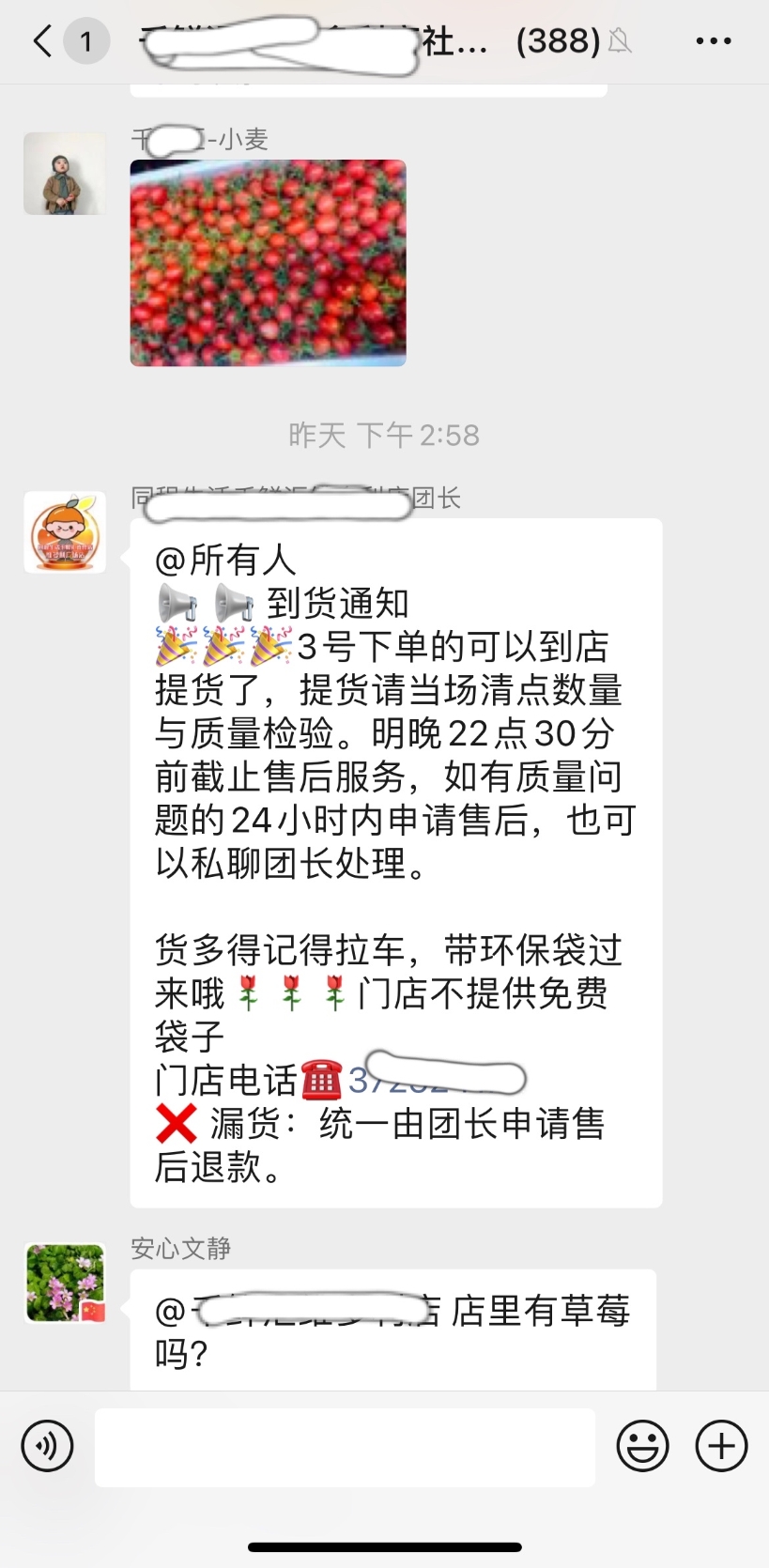Open the emoji sticker panel
Viewport: 769px width, 1568px height.
pos(643,1446)
